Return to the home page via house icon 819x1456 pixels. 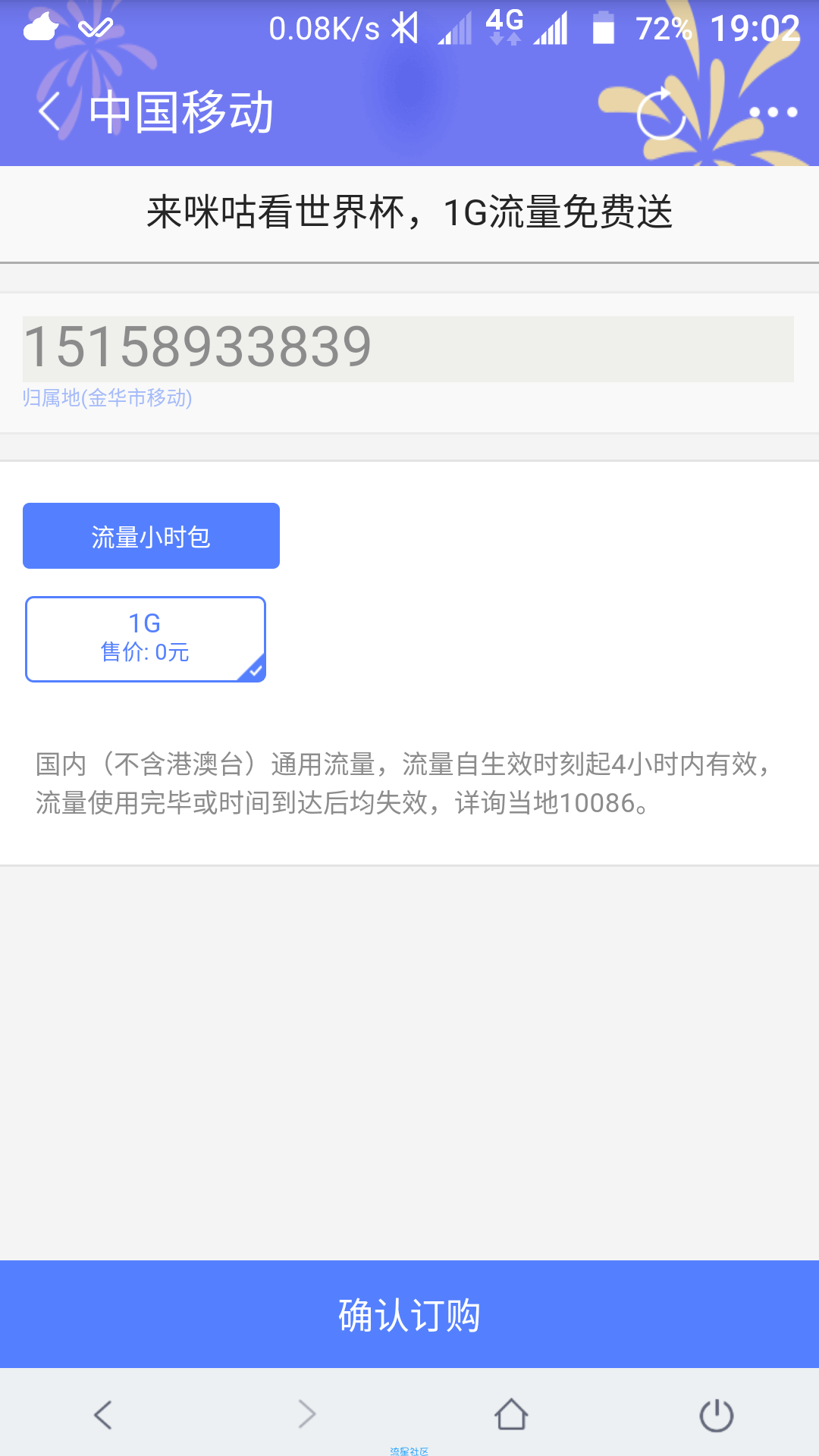point(511,1414)
